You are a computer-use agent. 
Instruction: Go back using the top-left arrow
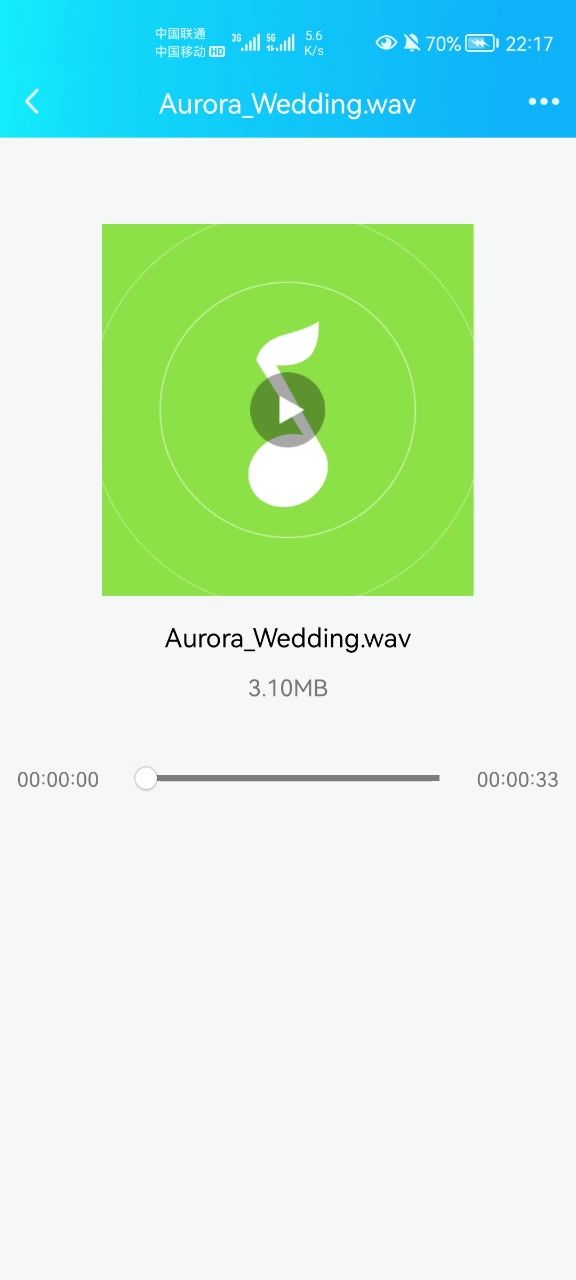point(32,101)
